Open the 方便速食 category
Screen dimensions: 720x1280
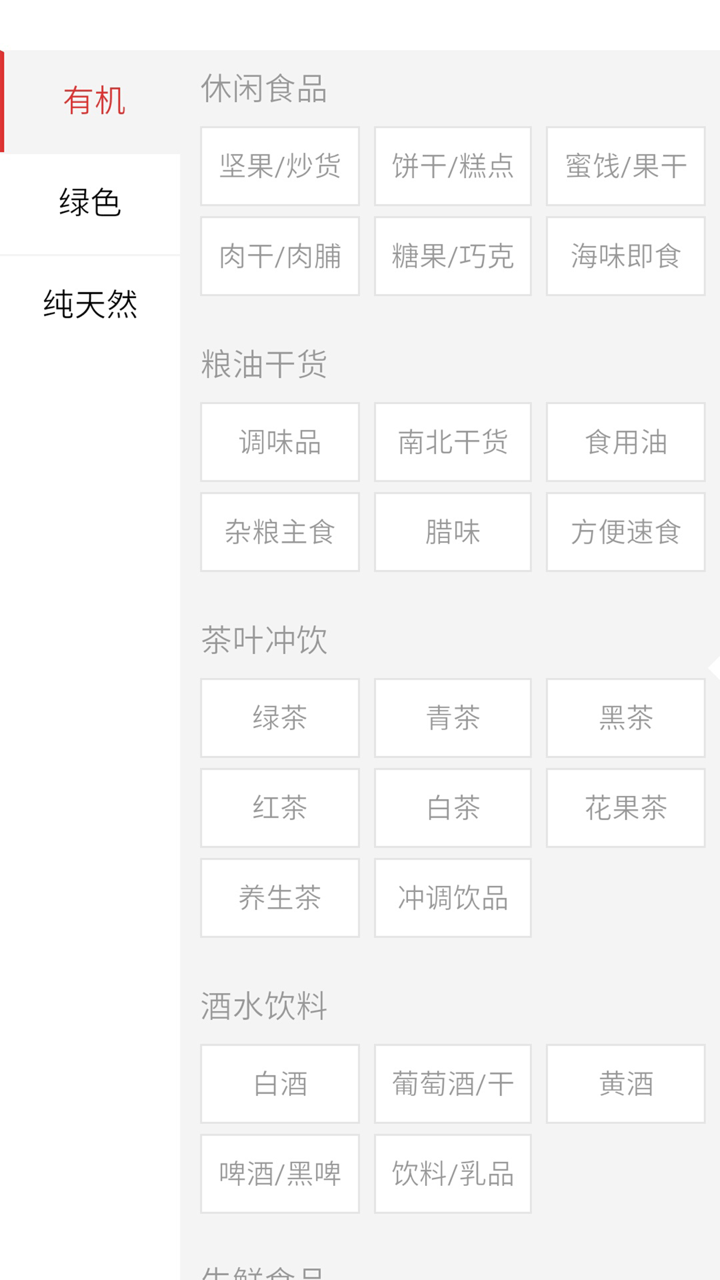coord(625,532)
